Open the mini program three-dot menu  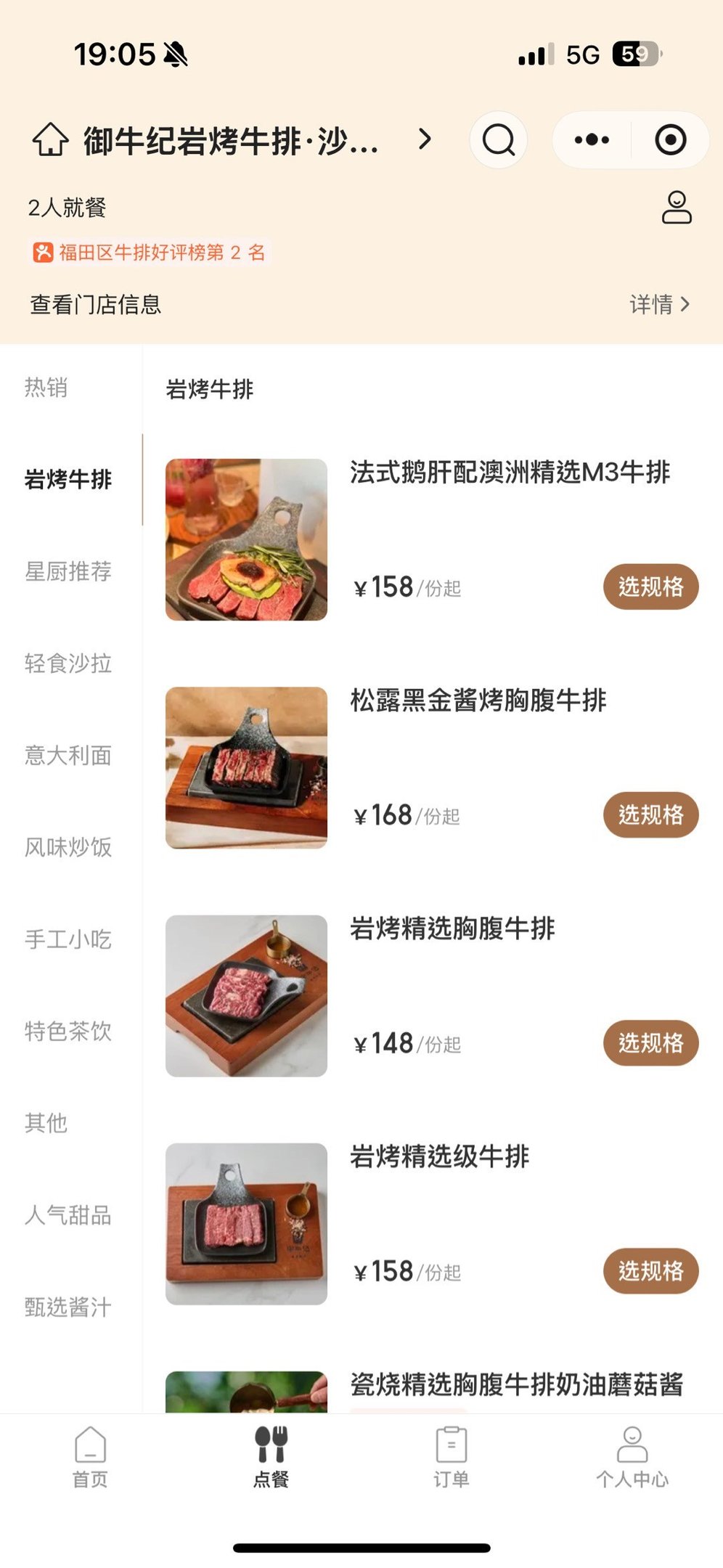click(x=592, y=139)
